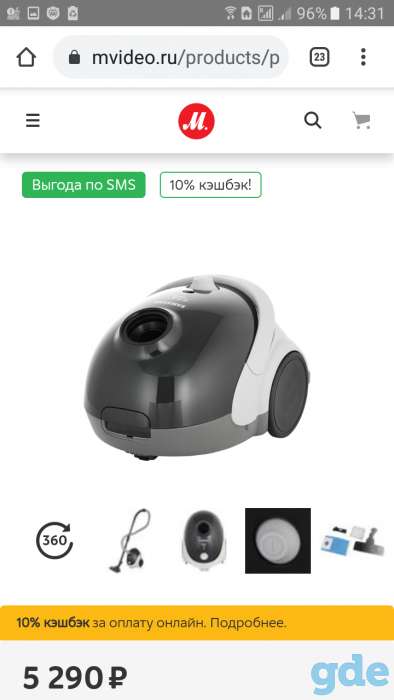
Task: Select the accessories and nozzles thumbnail
Action: [x=353, y=541]
